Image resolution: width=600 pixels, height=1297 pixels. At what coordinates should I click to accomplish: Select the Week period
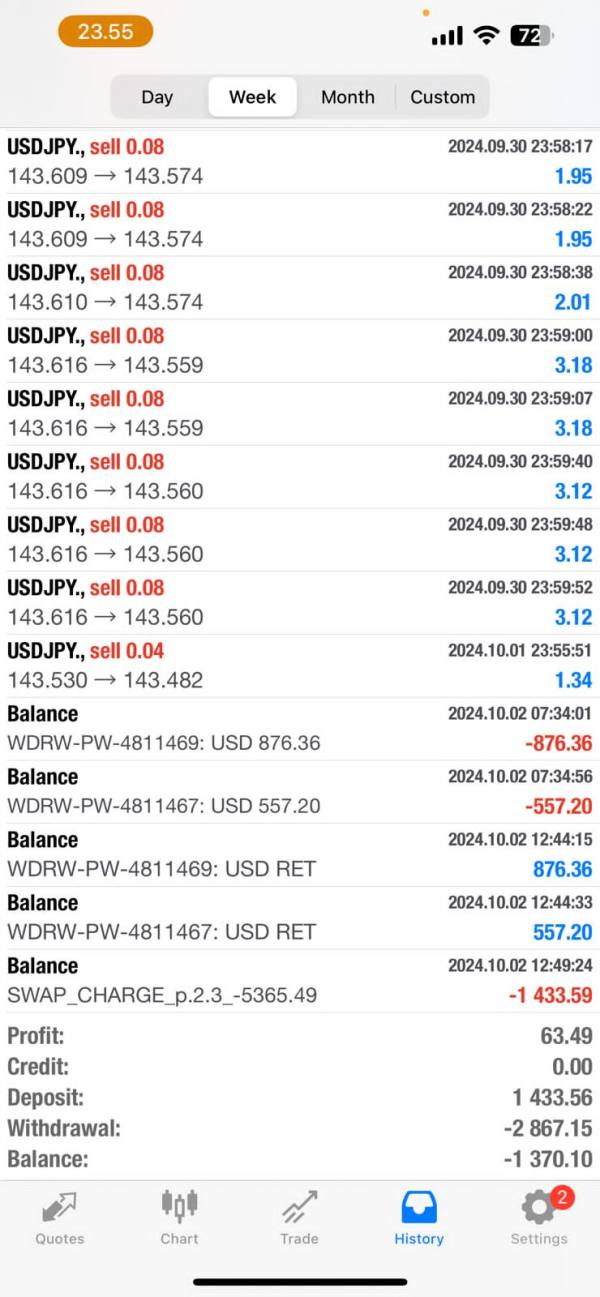pos(252,97)
